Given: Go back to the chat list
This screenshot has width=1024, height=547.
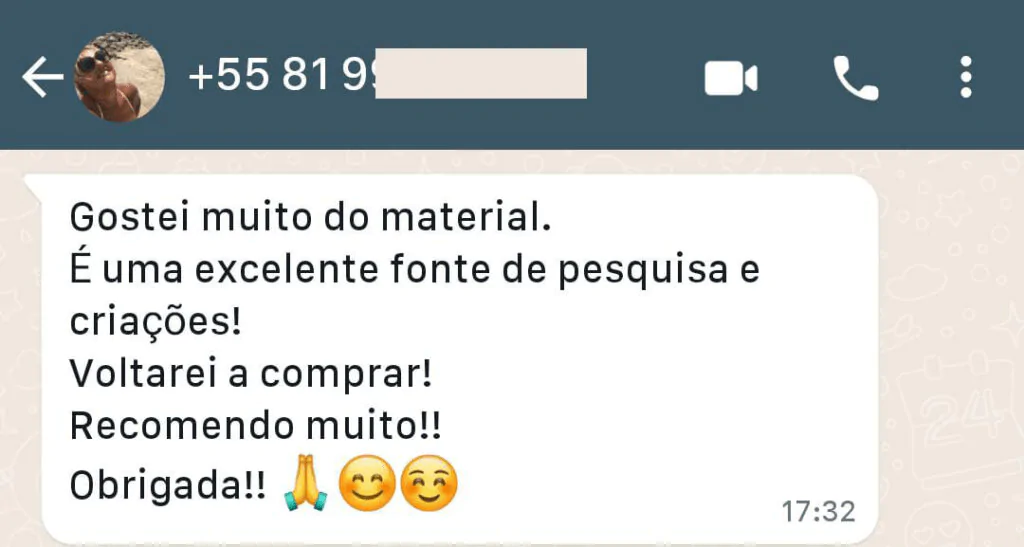Looking at the screenshot, I should tap(42, 77).
